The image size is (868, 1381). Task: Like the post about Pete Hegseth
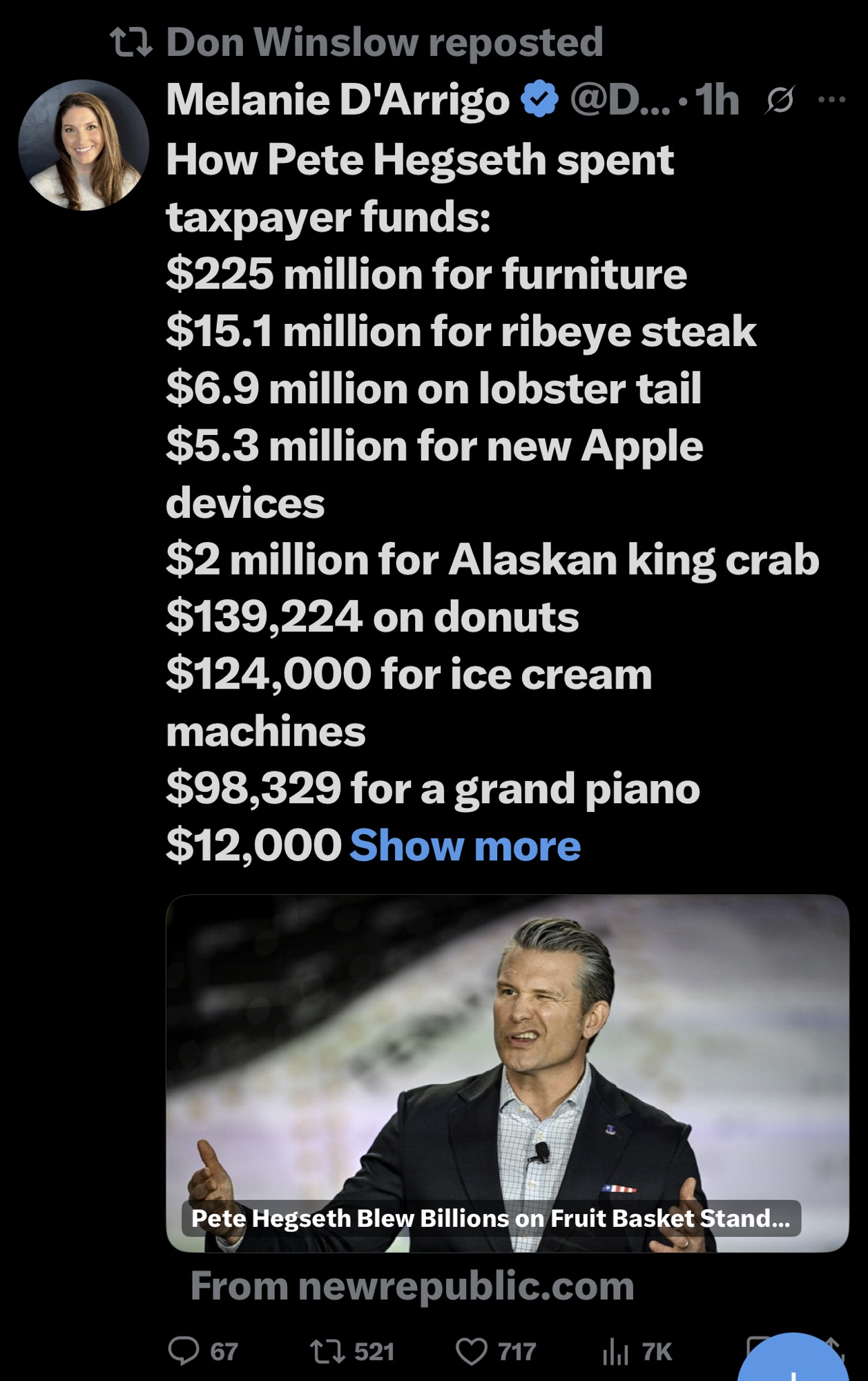(472, 1351)
